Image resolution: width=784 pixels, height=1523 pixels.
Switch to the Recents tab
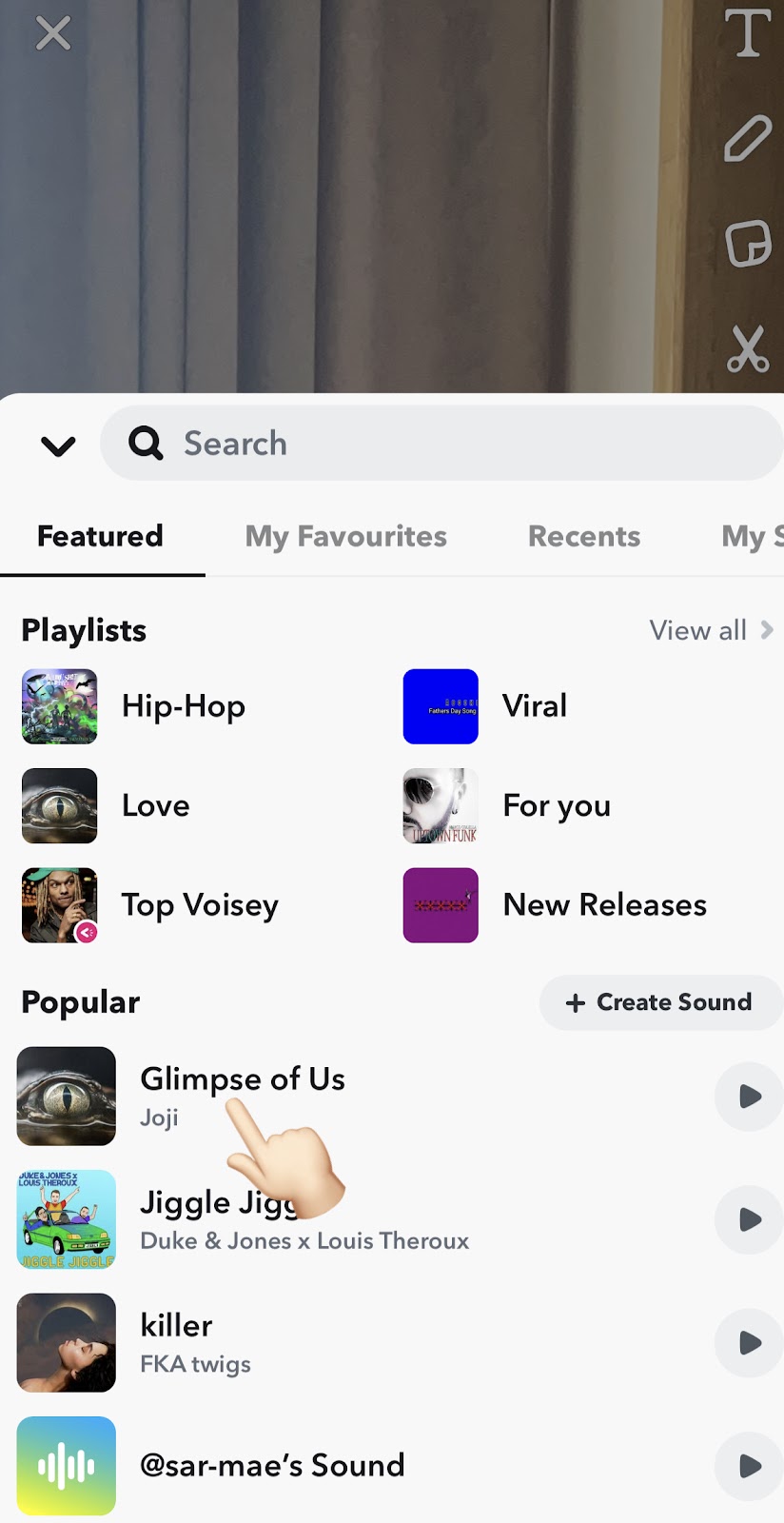[x=584, y=536]
